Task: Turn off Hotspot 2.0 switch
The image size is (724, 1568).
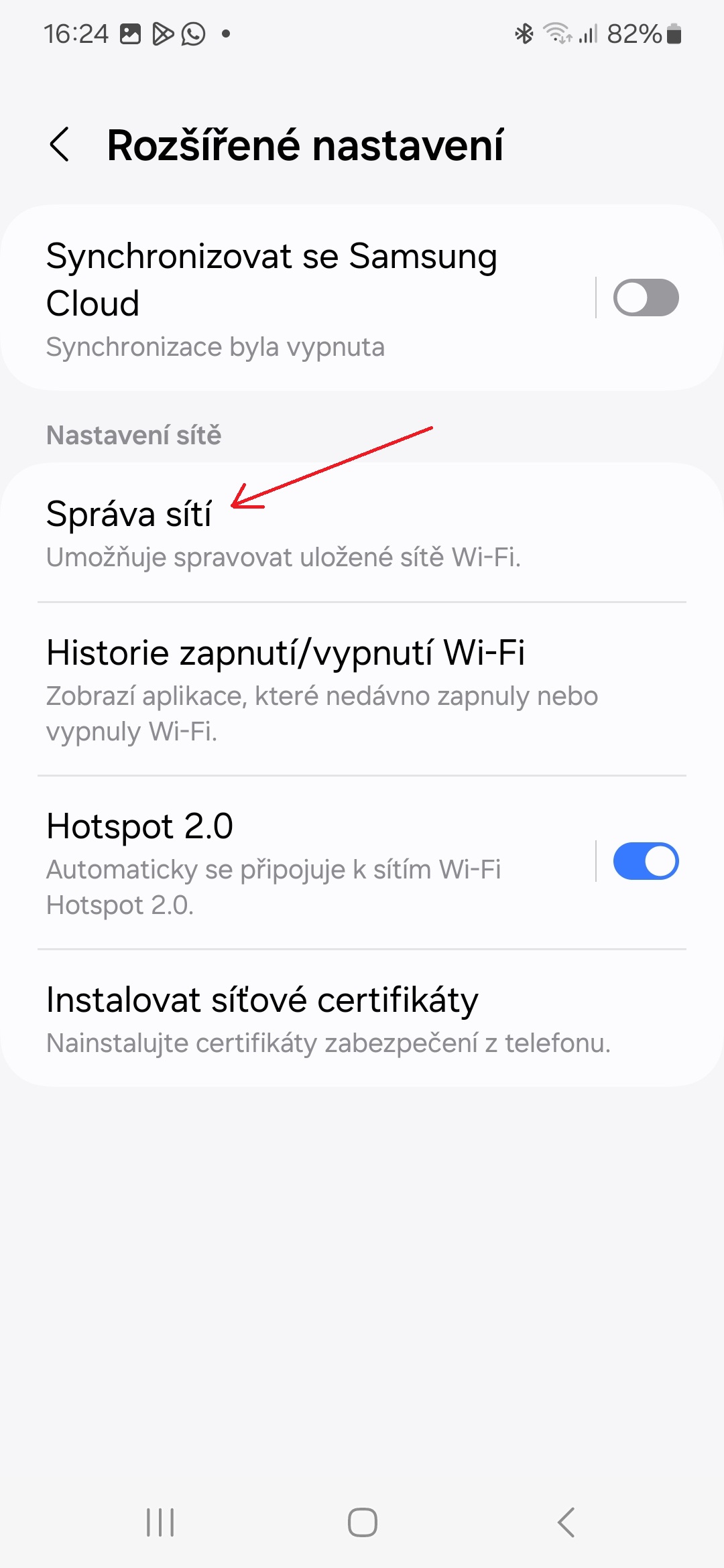Action: (646, 862)
